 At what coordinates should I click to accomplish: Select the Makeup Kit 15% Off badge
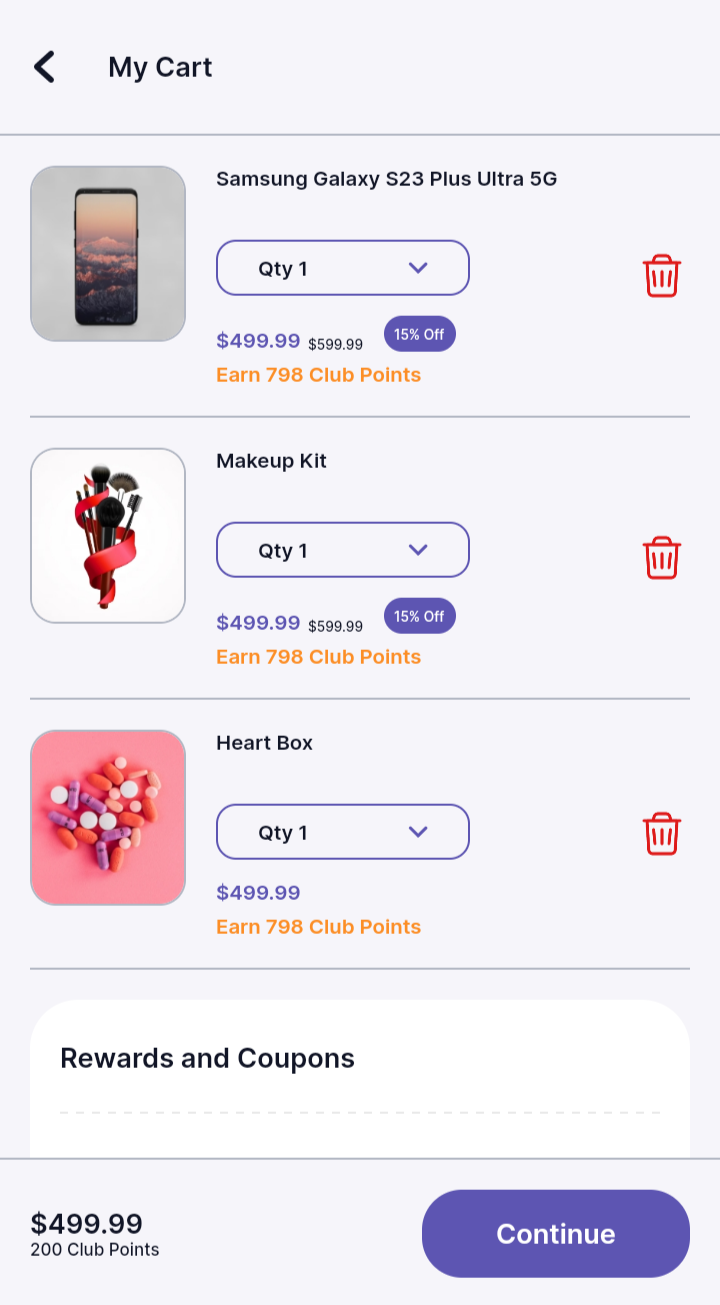pyautogui.click(x=419, y=616)
